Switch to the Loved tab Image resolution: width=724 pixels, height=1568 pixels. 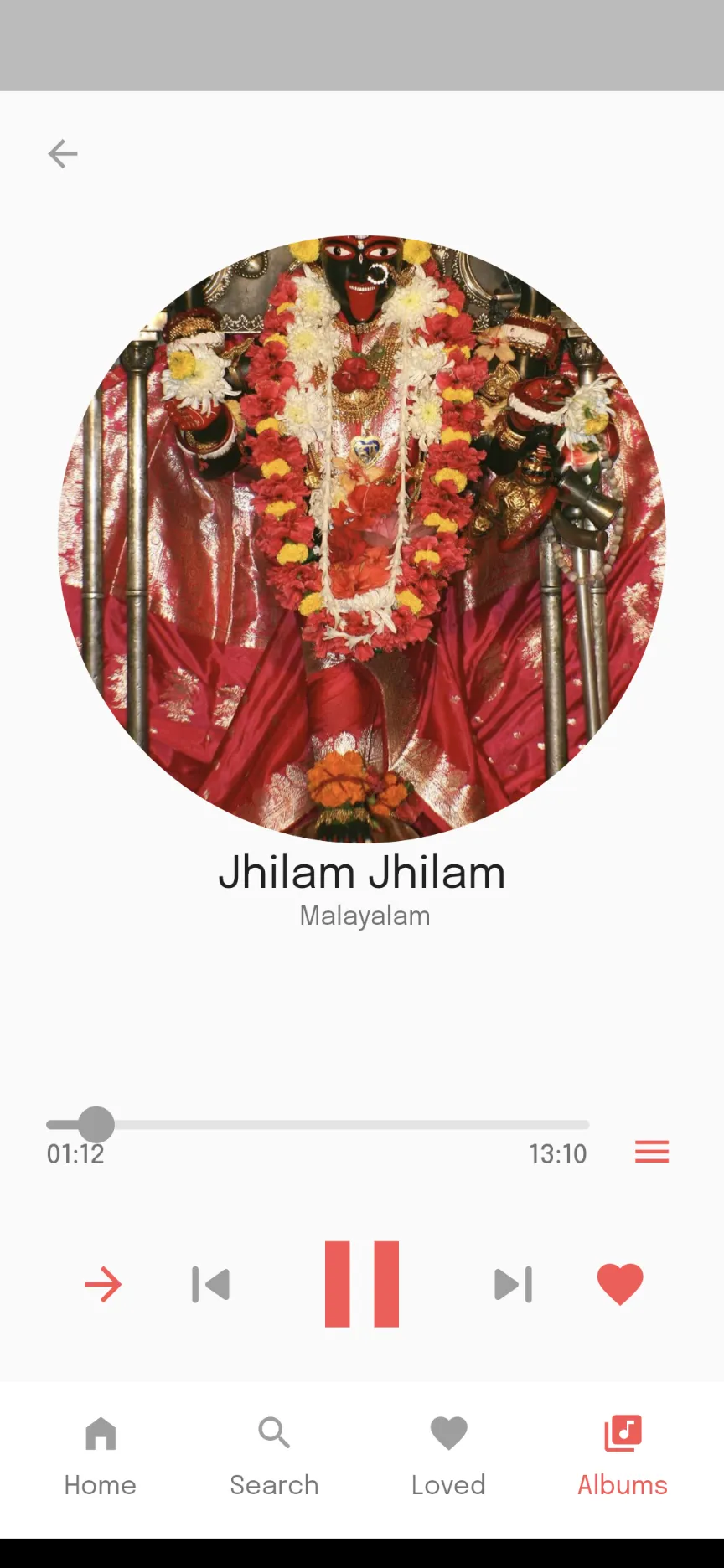[x=448, y=1457]
